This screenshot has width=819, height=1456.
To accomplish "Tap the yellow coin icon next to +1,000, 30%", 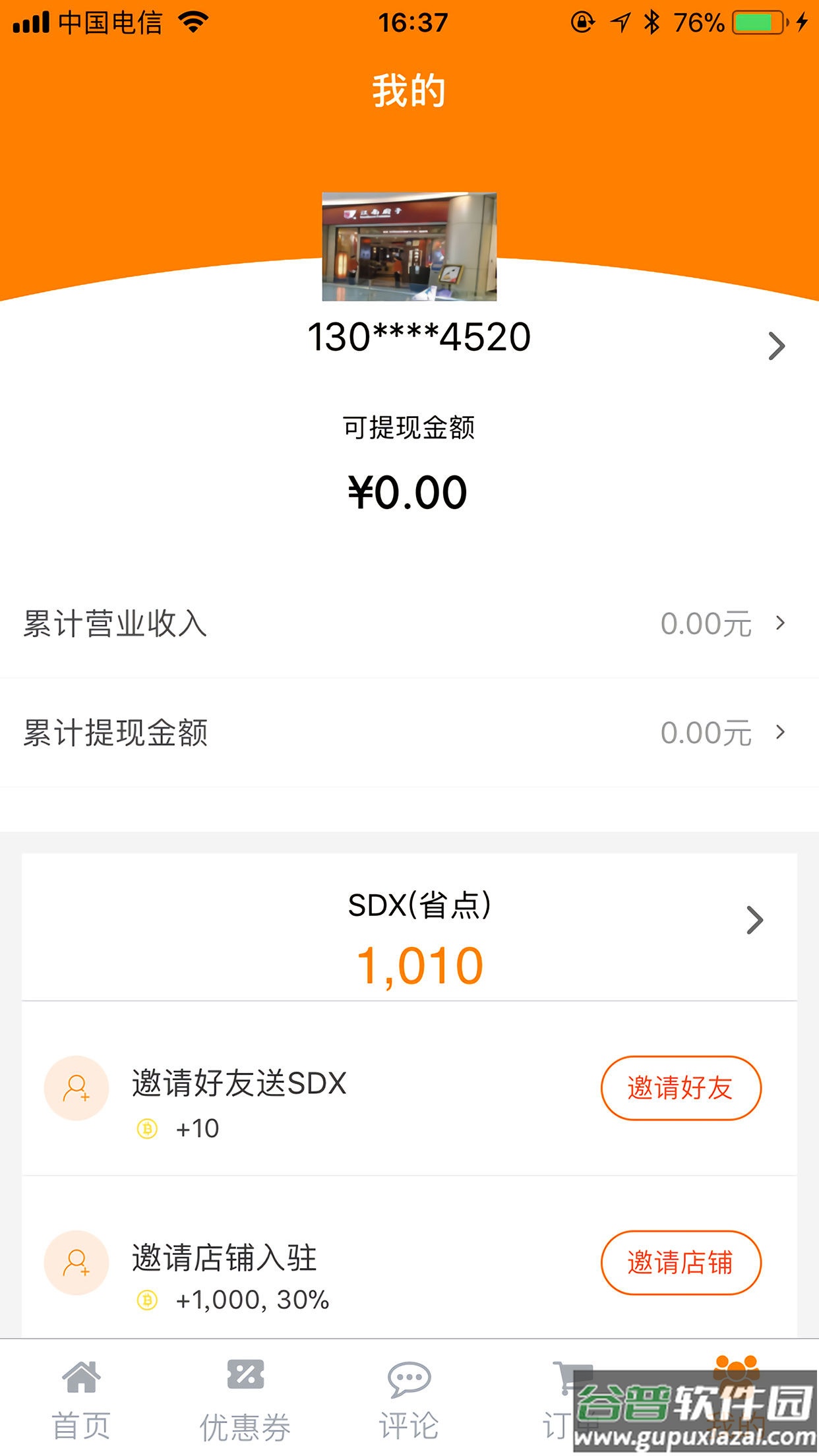I will 146,1300.
